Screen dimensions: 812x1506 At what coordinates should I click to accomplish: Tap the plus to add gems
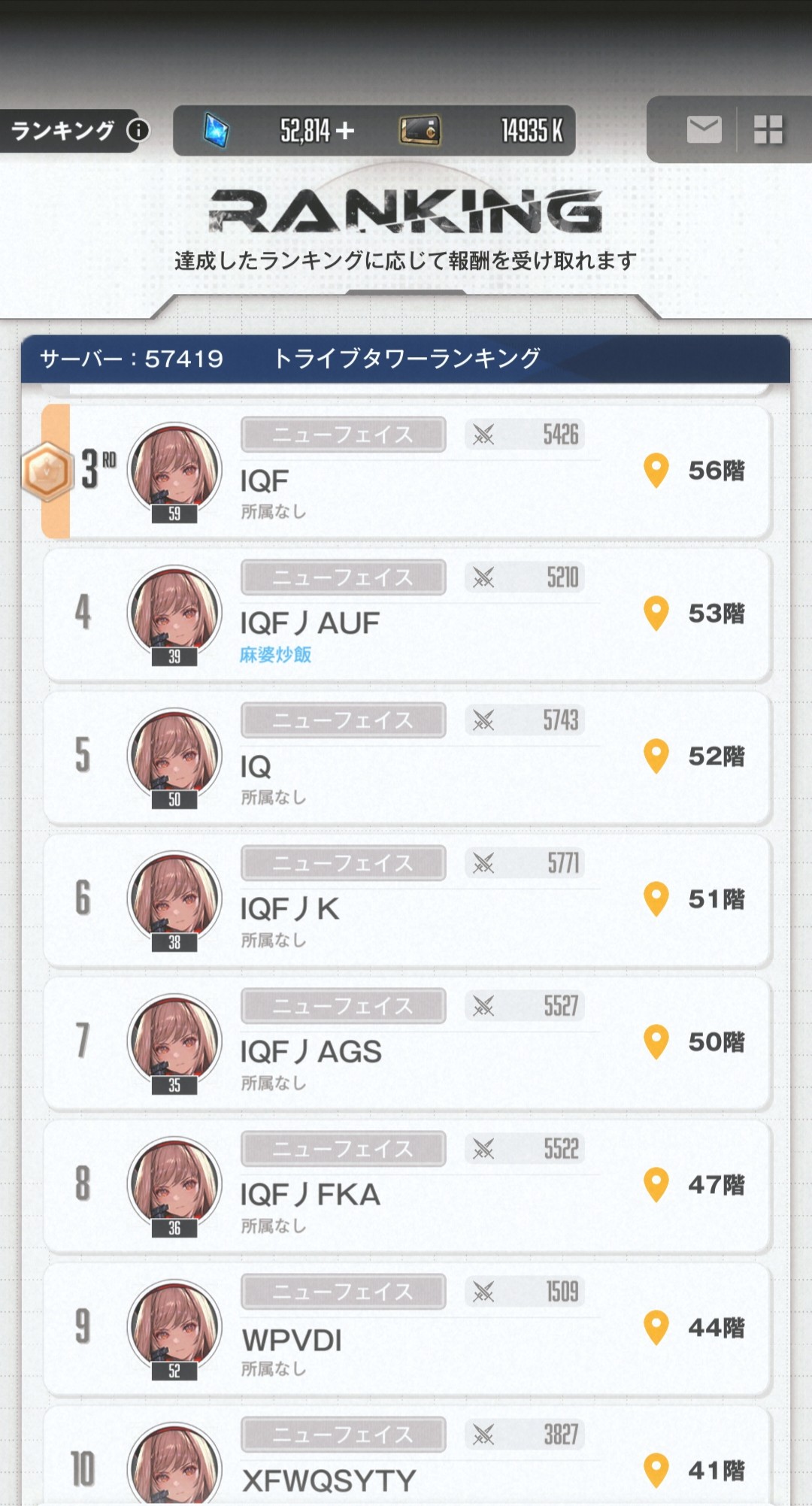345,131
